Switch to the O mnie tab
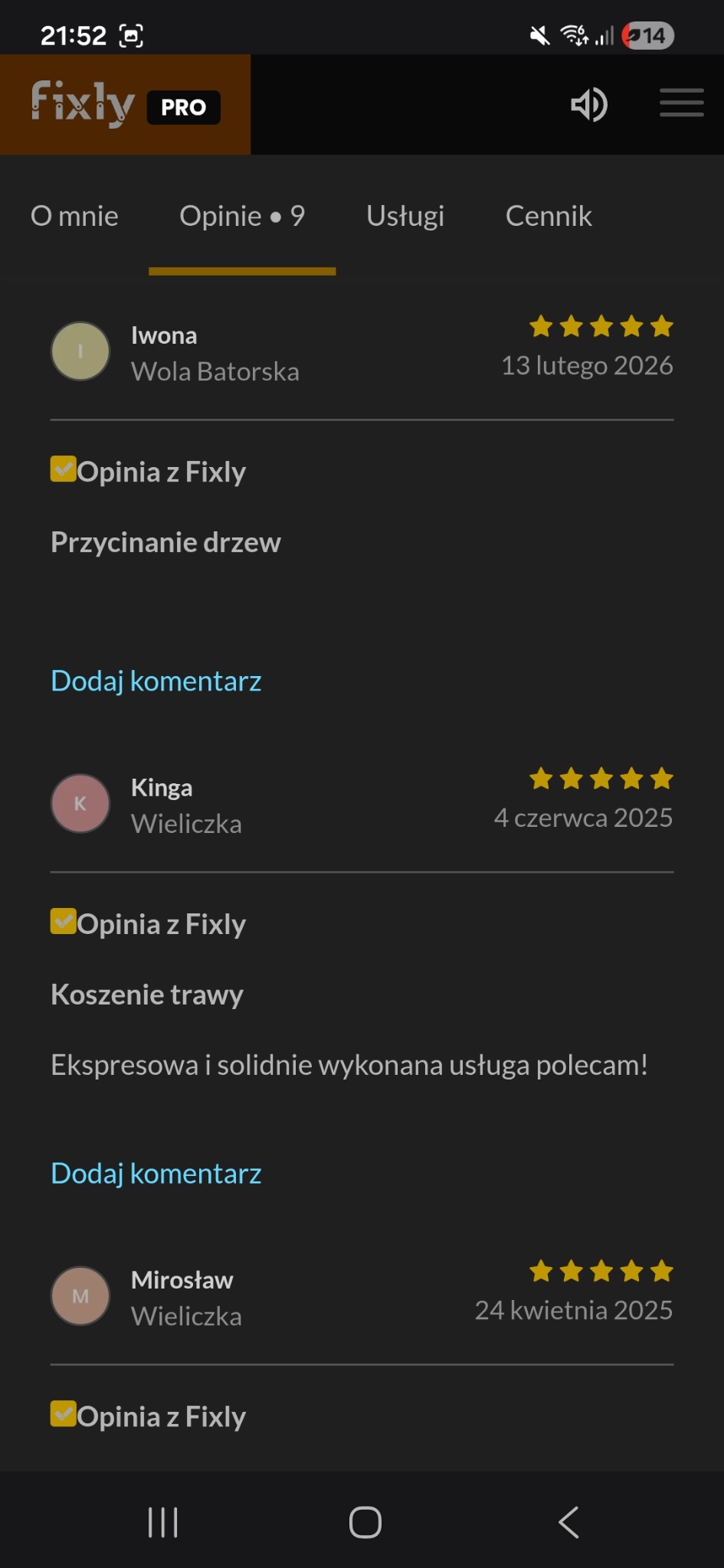The height and width of the screenshot is (1568, 724). pyautogui.click(x=74, y=216)
